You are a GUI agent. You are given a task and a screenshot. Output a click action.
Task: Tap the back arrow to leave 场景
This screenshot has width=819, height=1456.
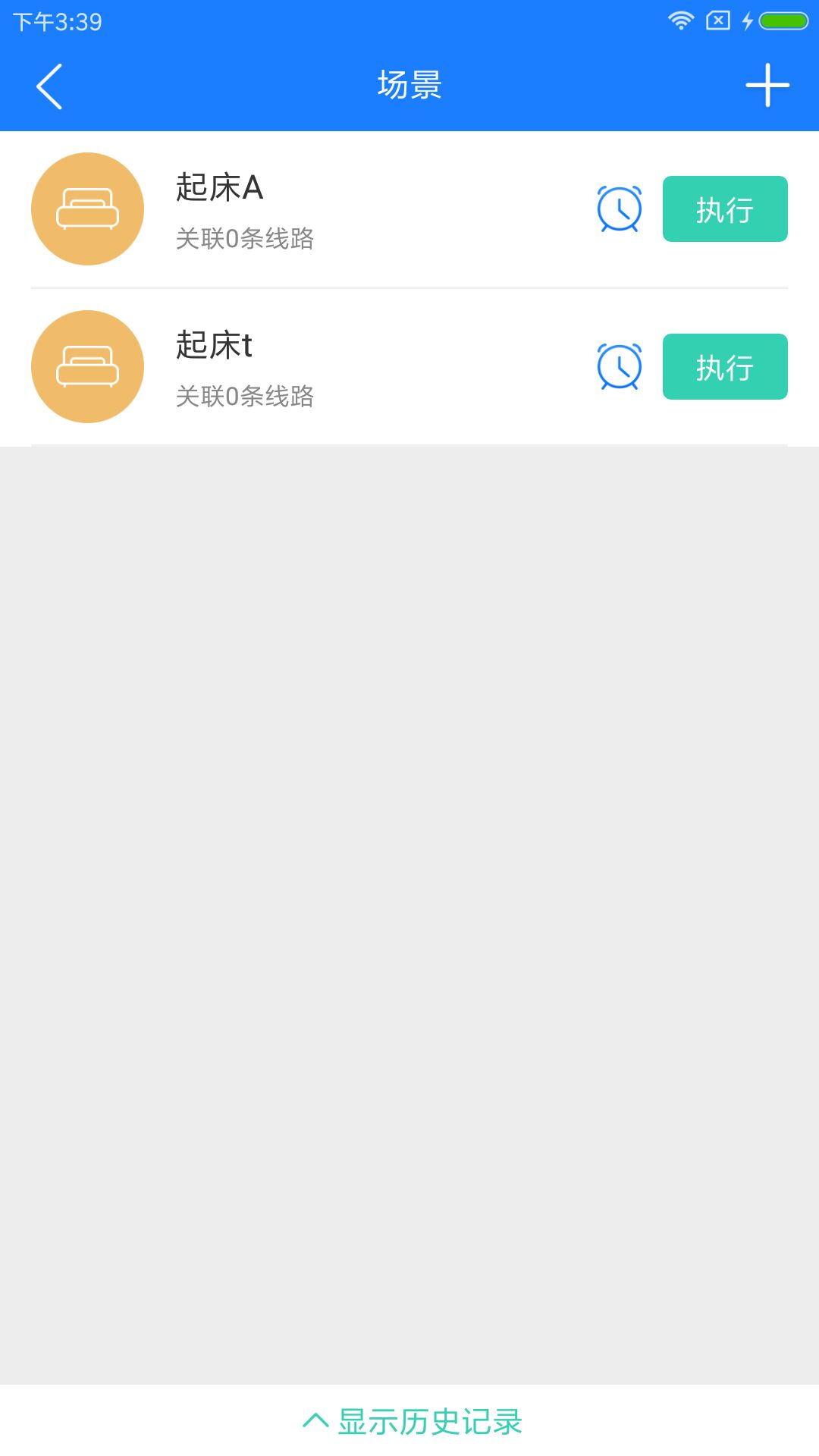[50, 85]
